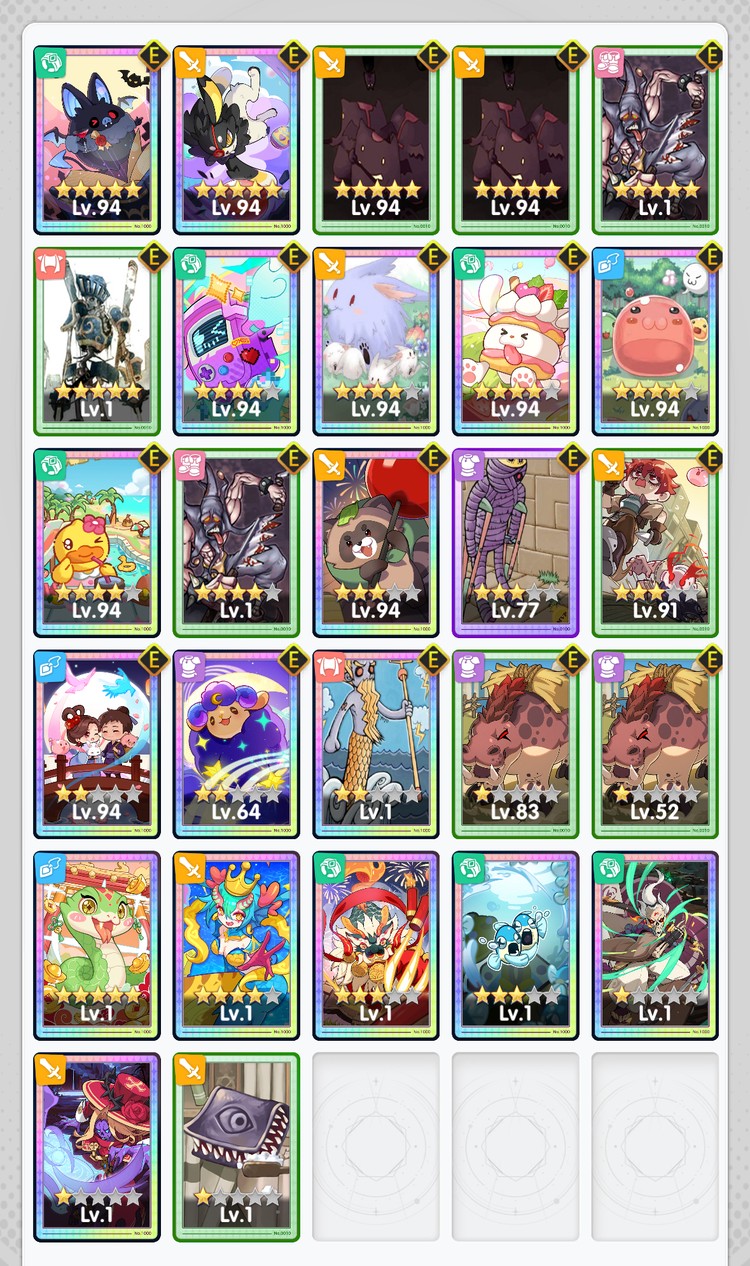The image size is (750, 1266).
Task: Tap the green snake card
Action: coord(96,946)
